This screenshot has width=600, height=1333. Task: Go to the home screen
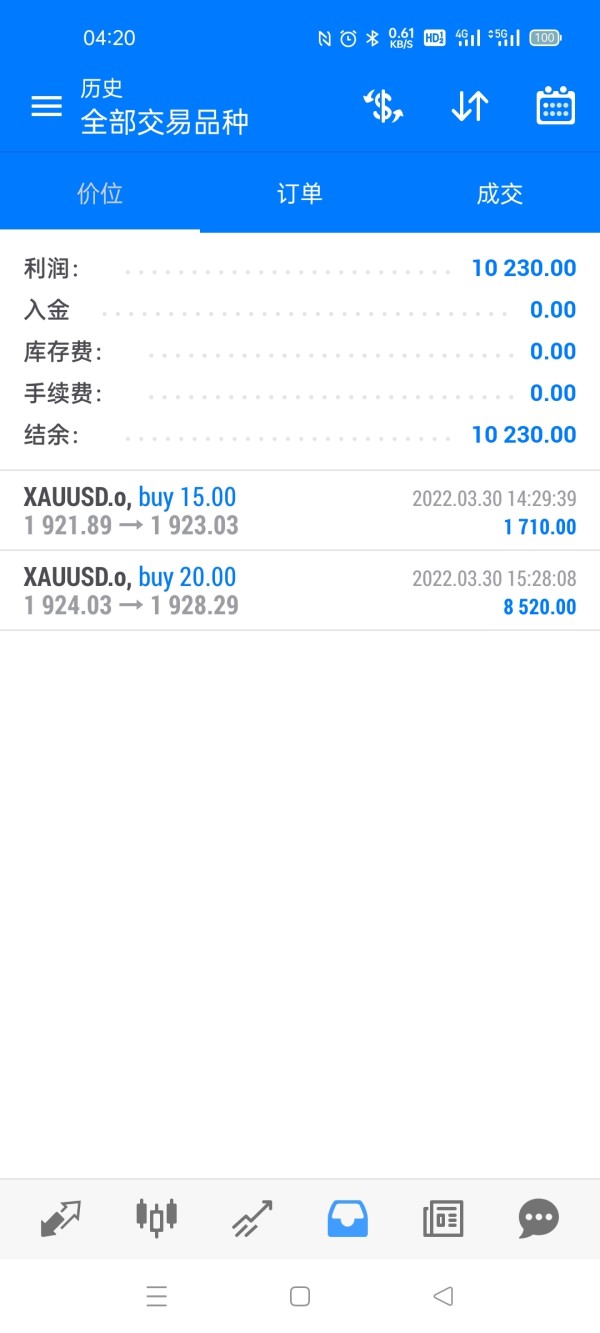point(300,1297)
